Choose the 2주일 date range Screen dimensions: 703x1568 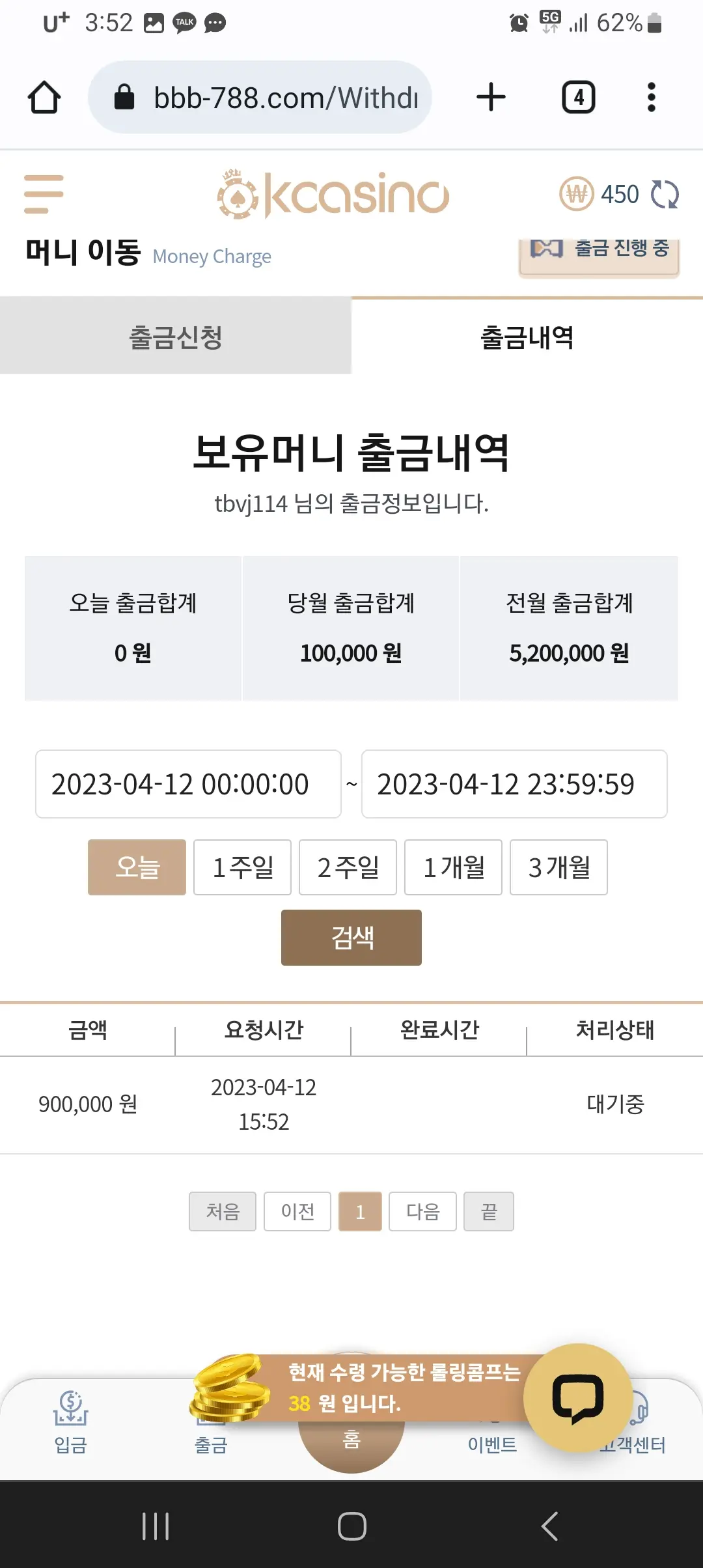coord(348,867)
